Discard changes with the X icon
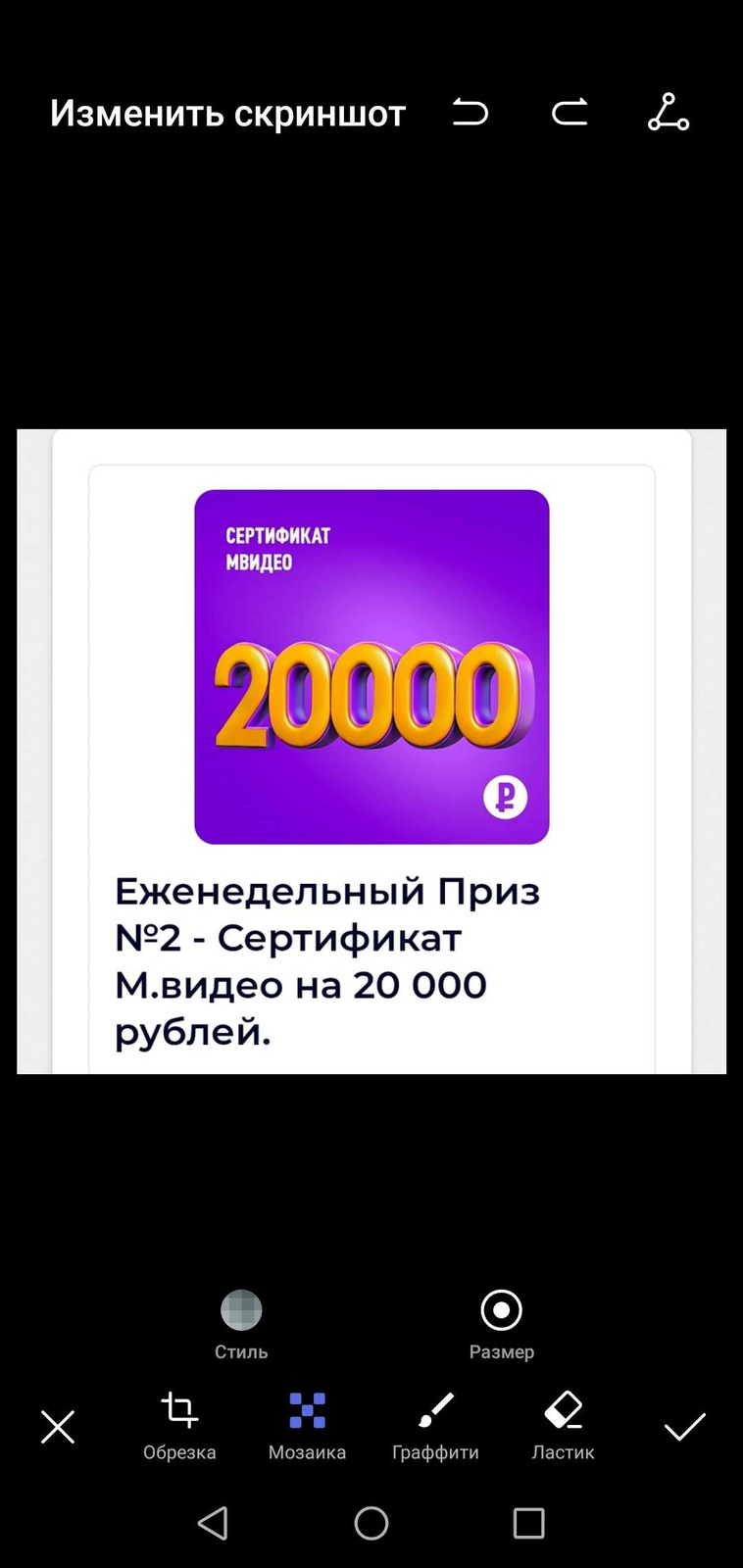The width and height of the screenshot is (743, 1568). [58, 1427]
